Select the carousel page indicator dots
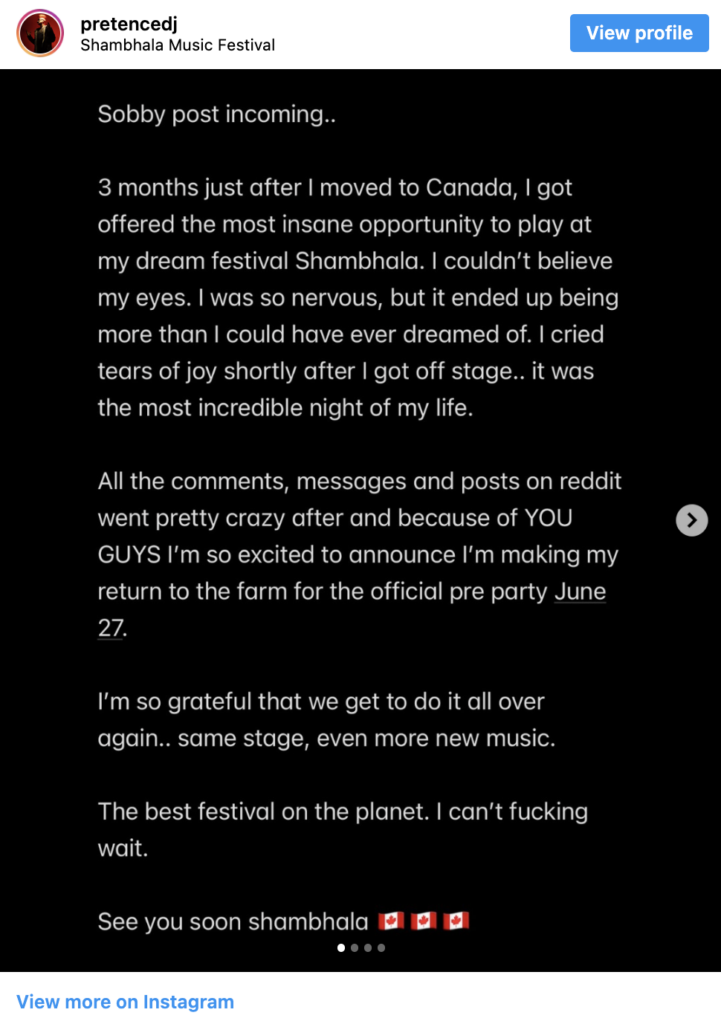Viewport: 721px width, 1024px height. pyautogui.click(x=360, y=947)
